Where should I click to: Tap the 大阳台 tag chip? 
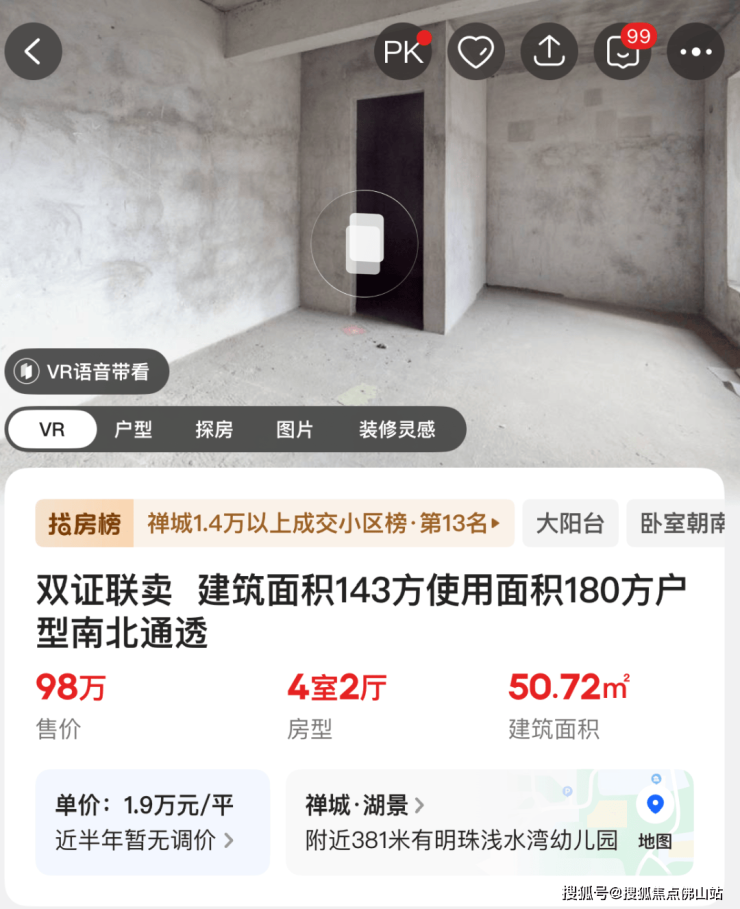(x=570, y=523)
